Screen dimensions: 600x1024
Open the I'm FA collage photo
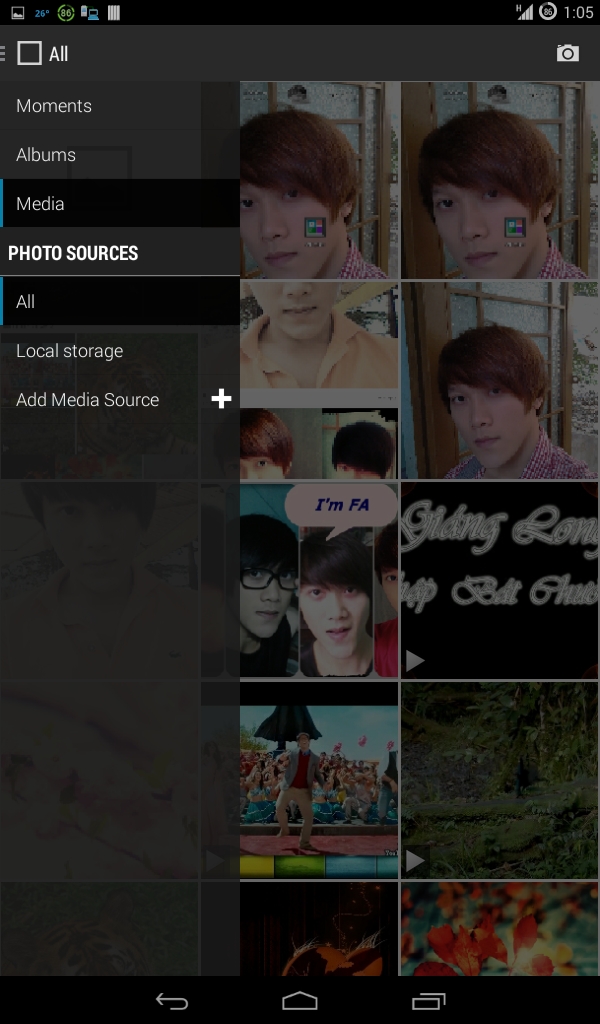319,579
